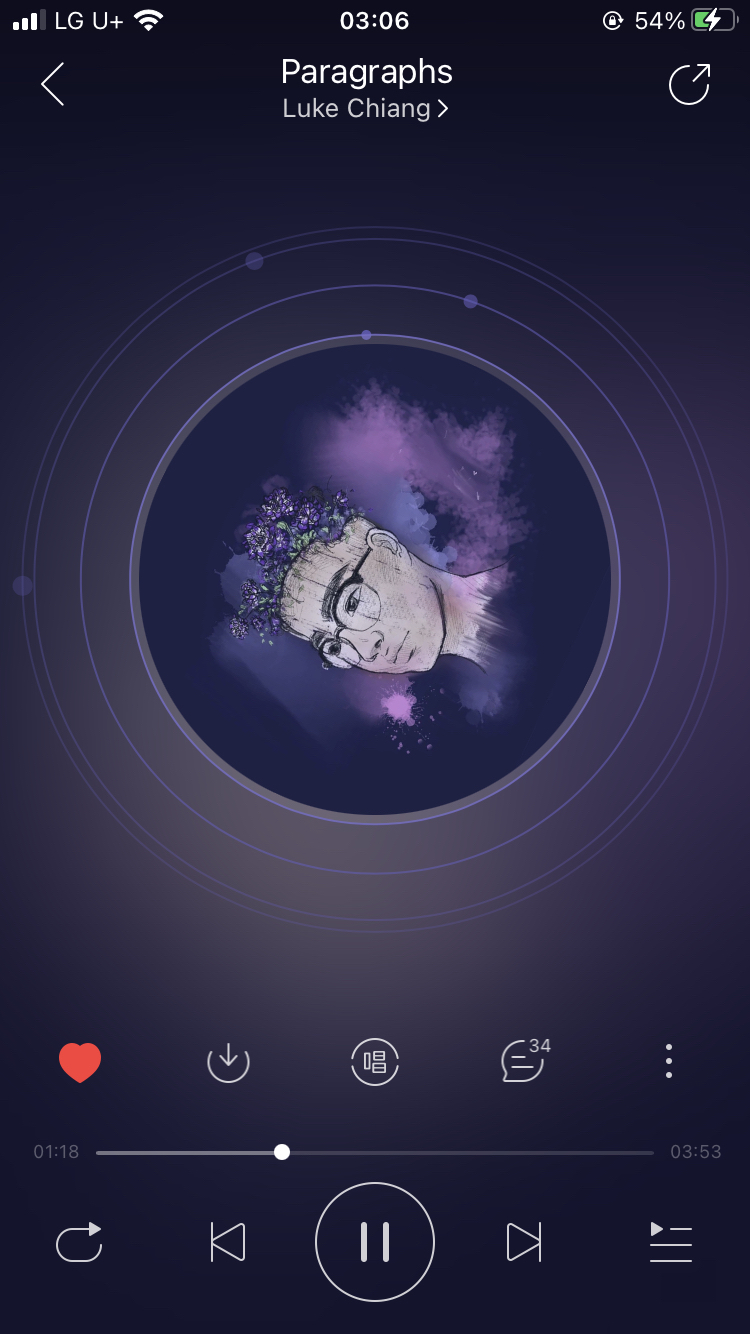Tap the album cover to show lyrics
The width and height of the screenshot is (750, 1334).
[375, 579]
